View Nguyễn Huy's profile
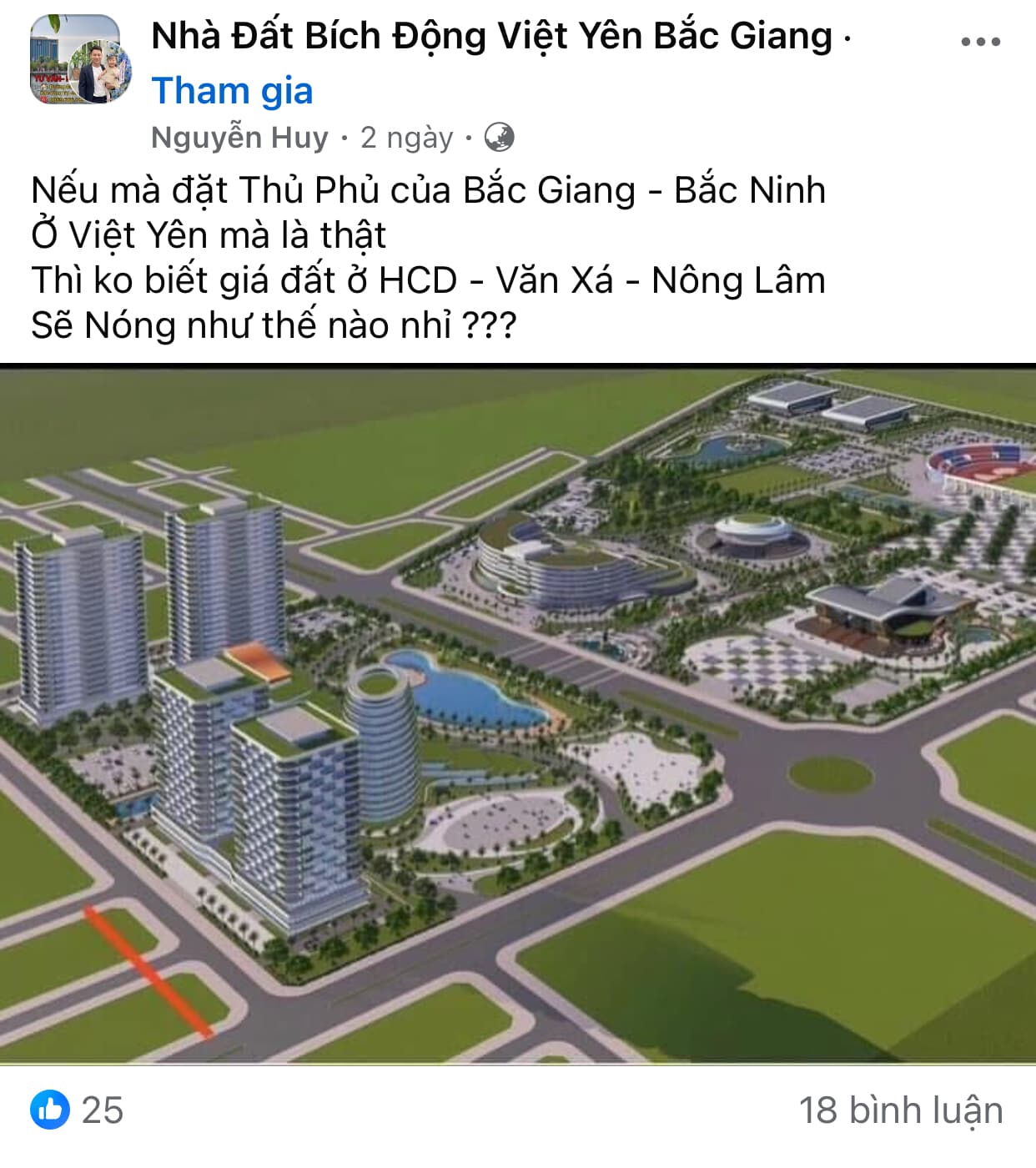The width and height of the screenshot is (1036, 1168). pos(239,138)
